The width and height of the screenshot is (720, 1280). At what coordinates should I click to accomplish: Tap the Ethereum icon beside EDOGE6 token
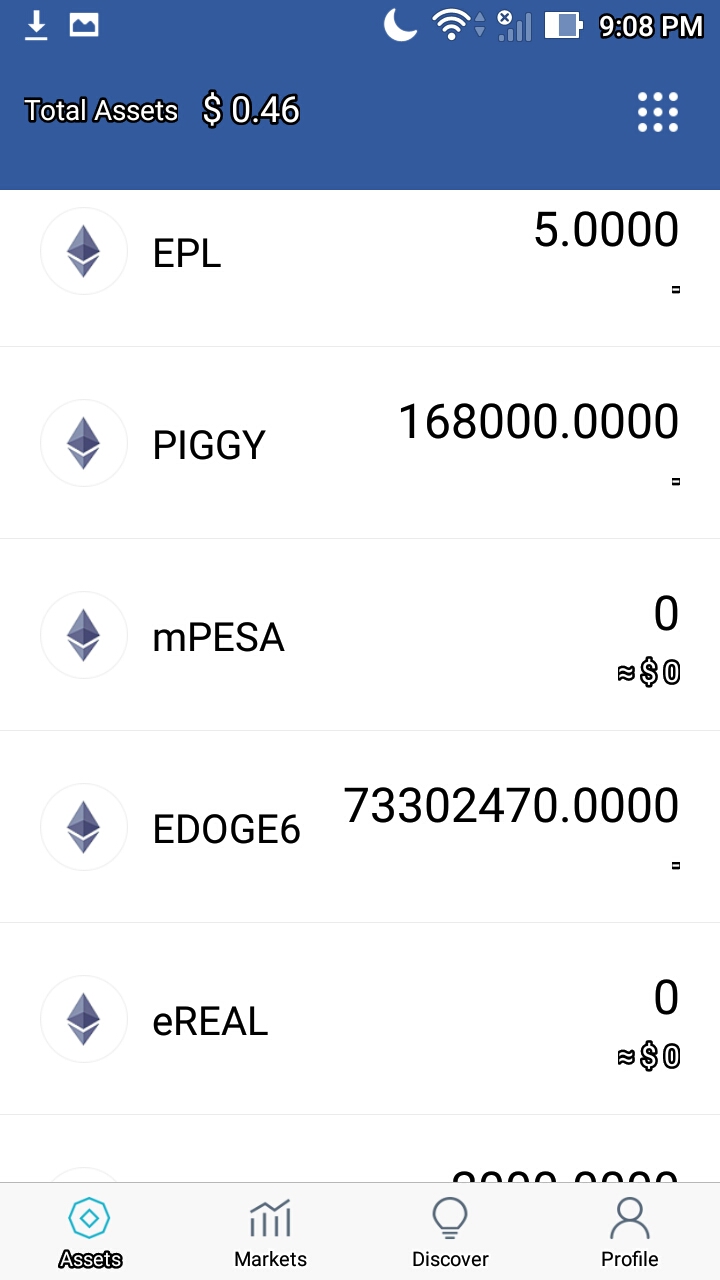(83, 827)
